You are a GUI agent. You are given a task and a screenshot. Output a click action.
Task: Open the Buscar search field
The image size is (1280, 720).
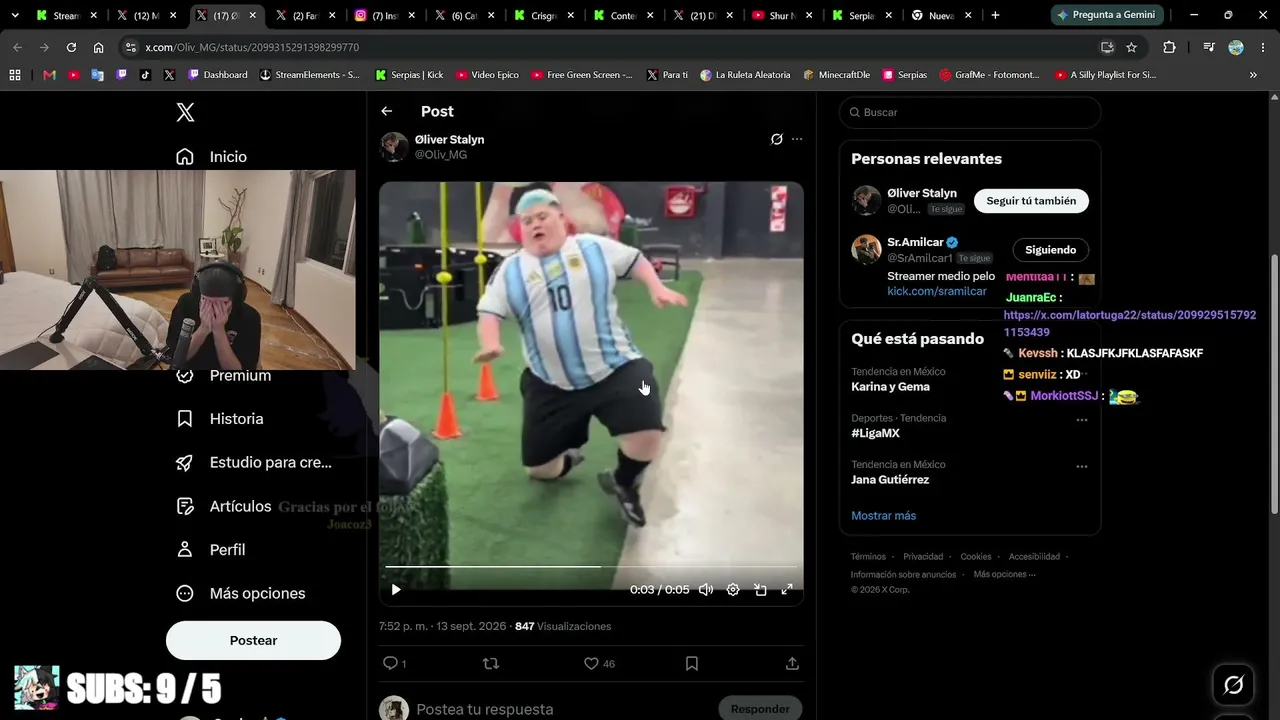coord(970,112)
